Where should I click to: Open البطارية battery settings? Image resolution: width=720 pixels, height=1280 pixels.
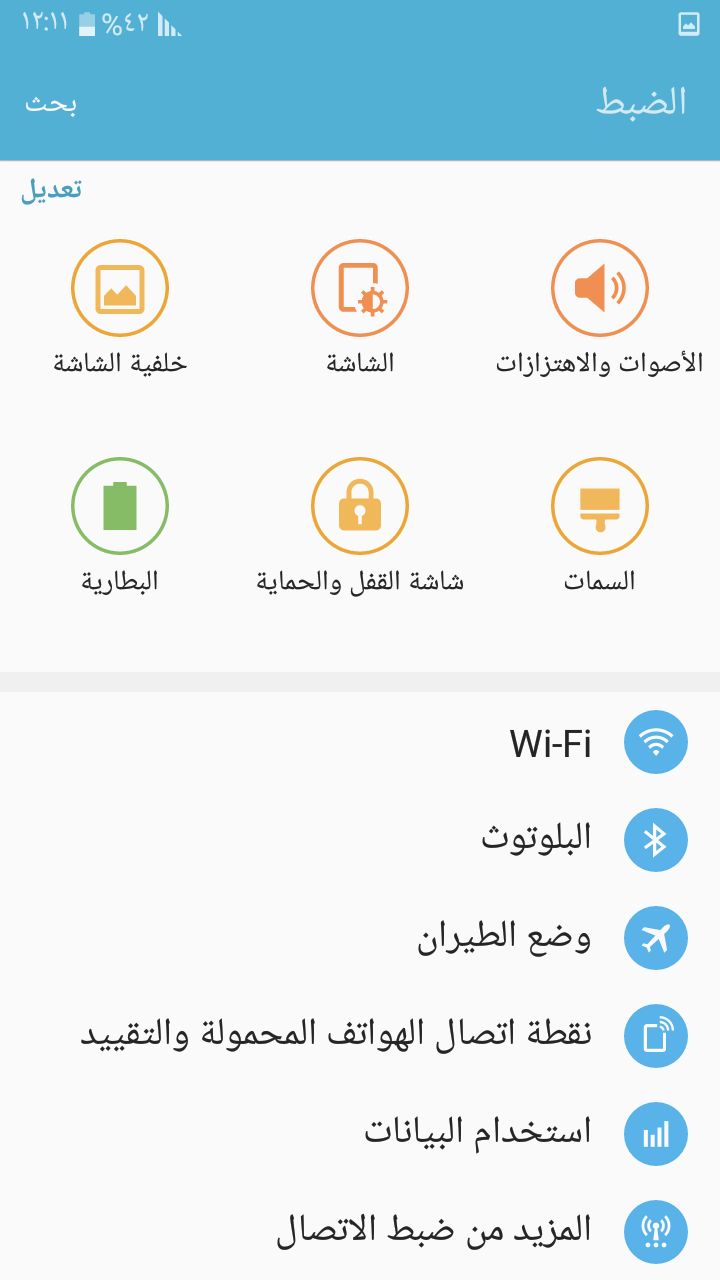[x=120, y=526]
